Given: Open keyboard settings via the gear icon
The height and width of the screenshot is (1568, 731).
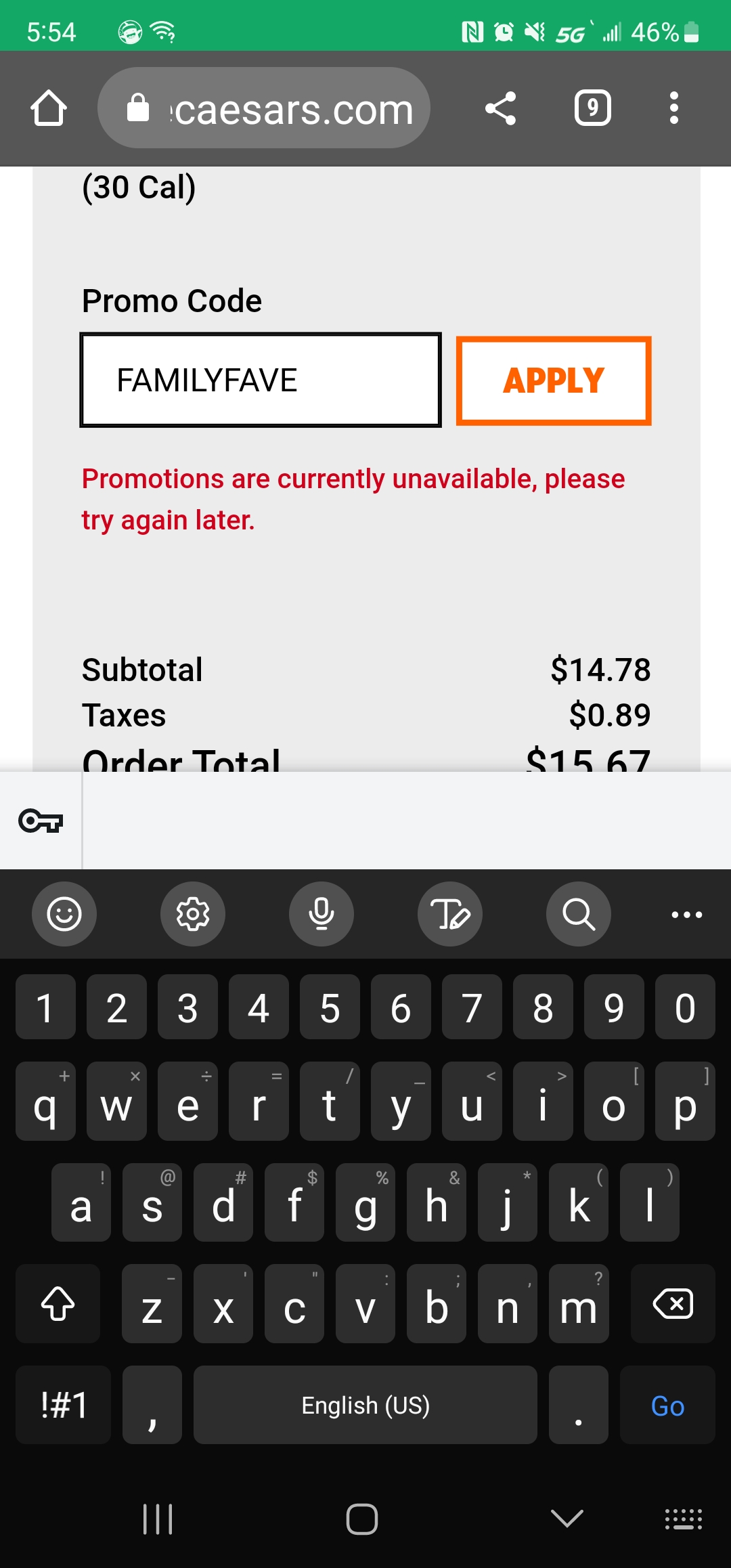Looking at the screenshot, I should pyautogui.click(x=193, y=914).
